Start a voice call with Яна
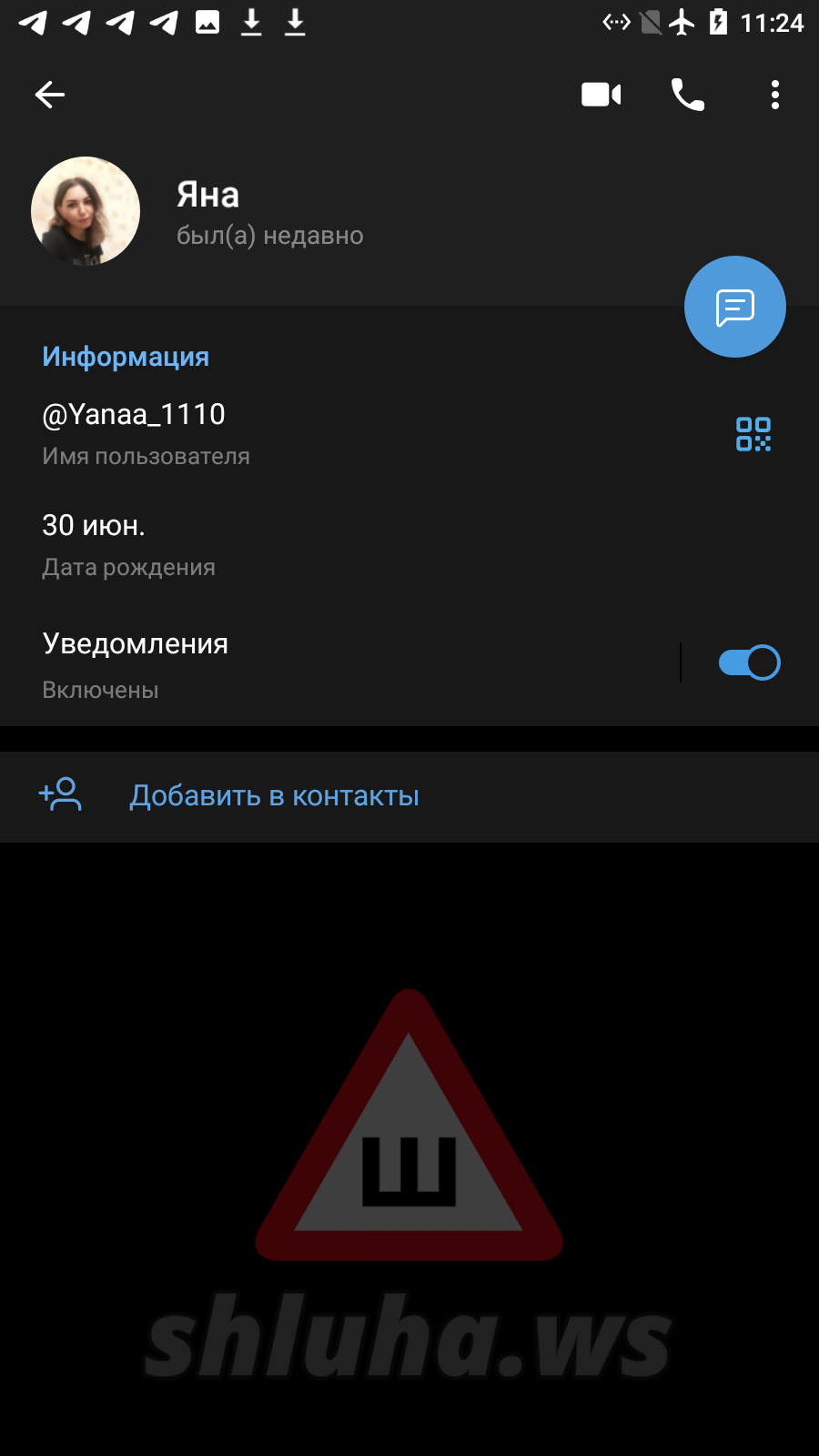 pos(687,95)
